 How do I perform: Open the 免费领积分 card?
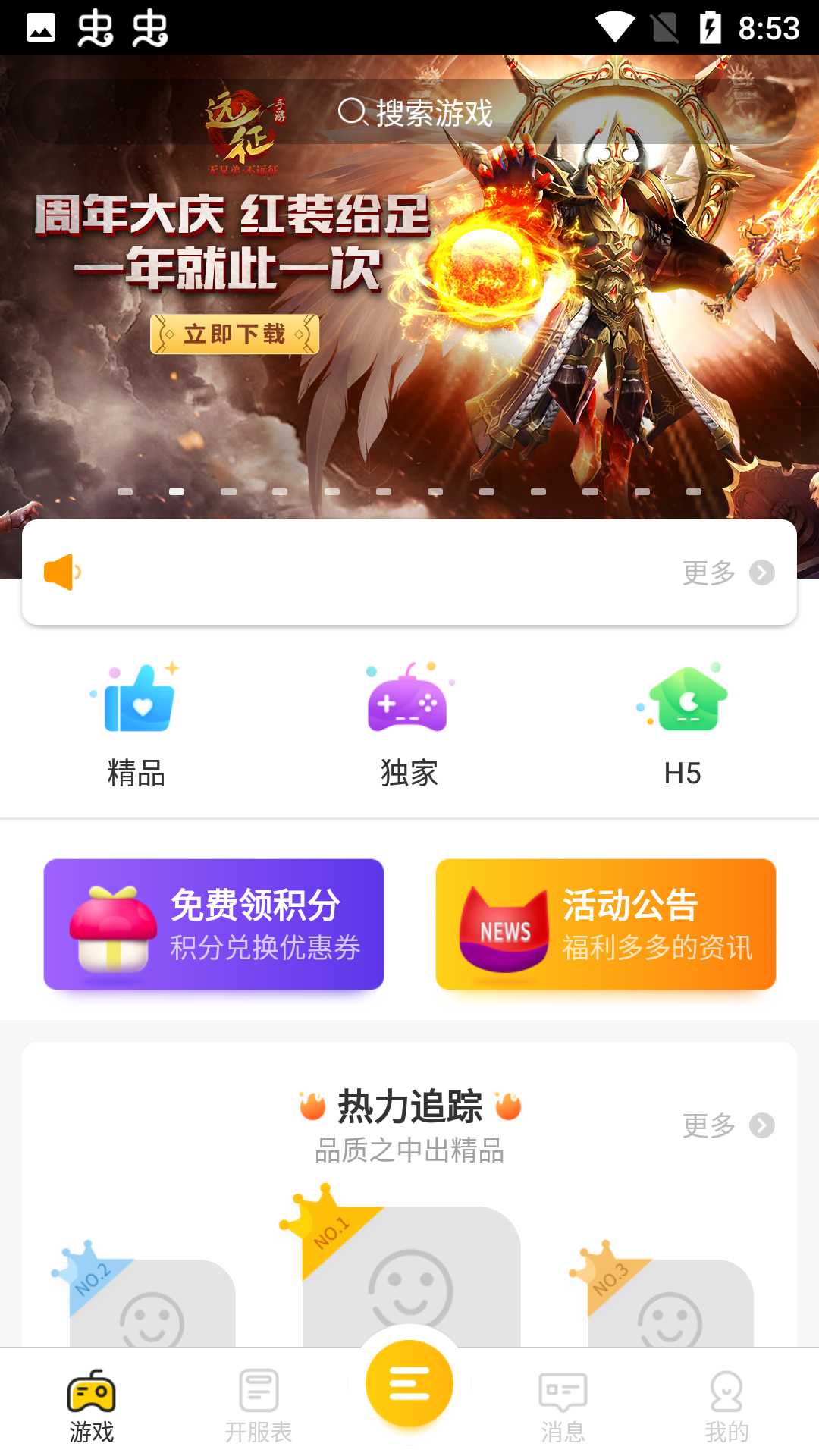pos(214,924)
